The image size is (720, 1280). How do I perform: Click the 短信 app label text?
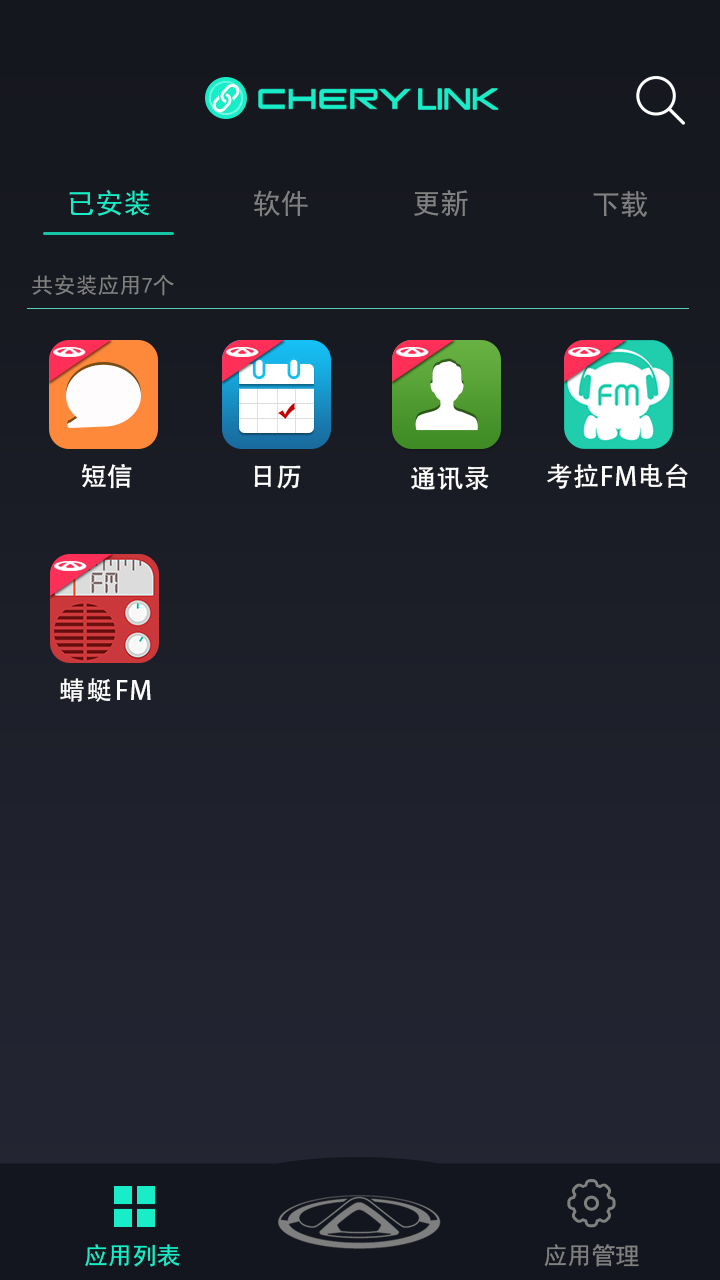click(x=104, y=477)
